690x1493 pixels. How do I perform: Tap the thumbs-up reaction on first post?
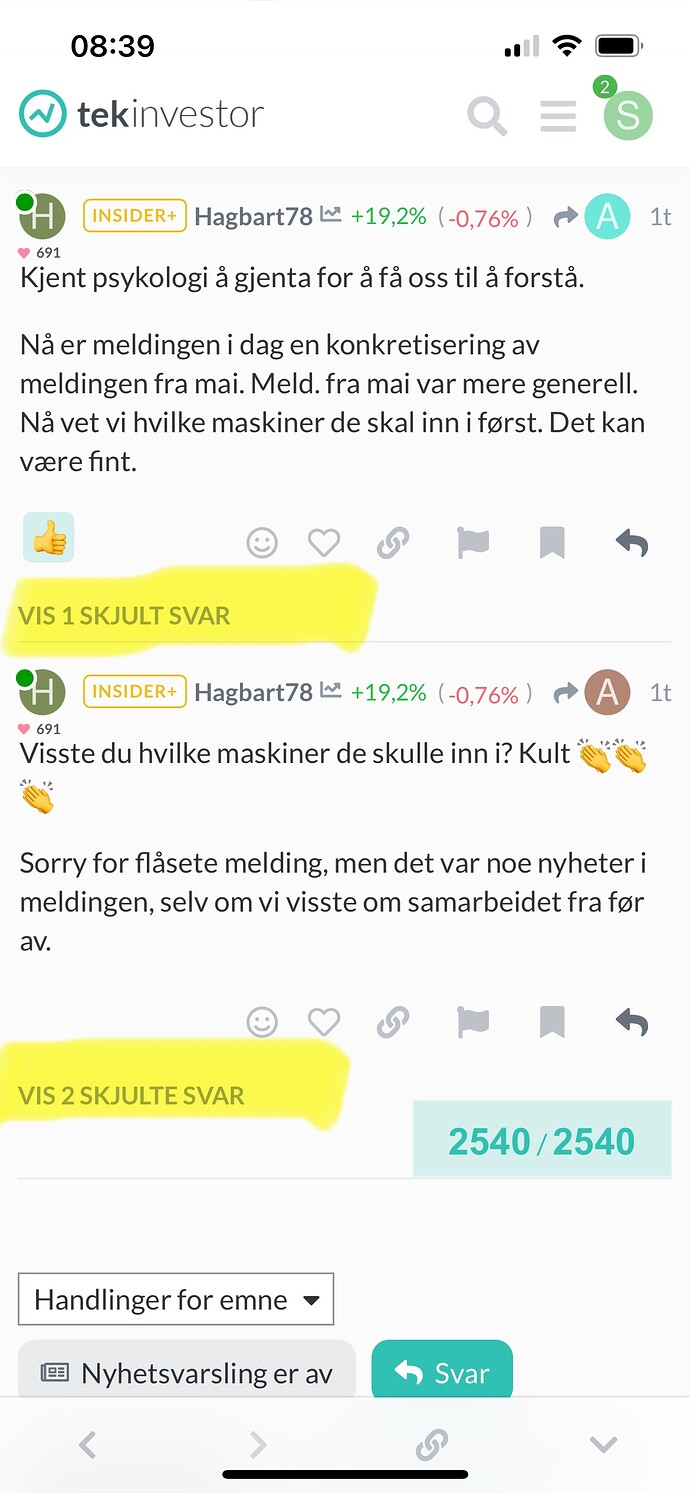tap(49, 539)
